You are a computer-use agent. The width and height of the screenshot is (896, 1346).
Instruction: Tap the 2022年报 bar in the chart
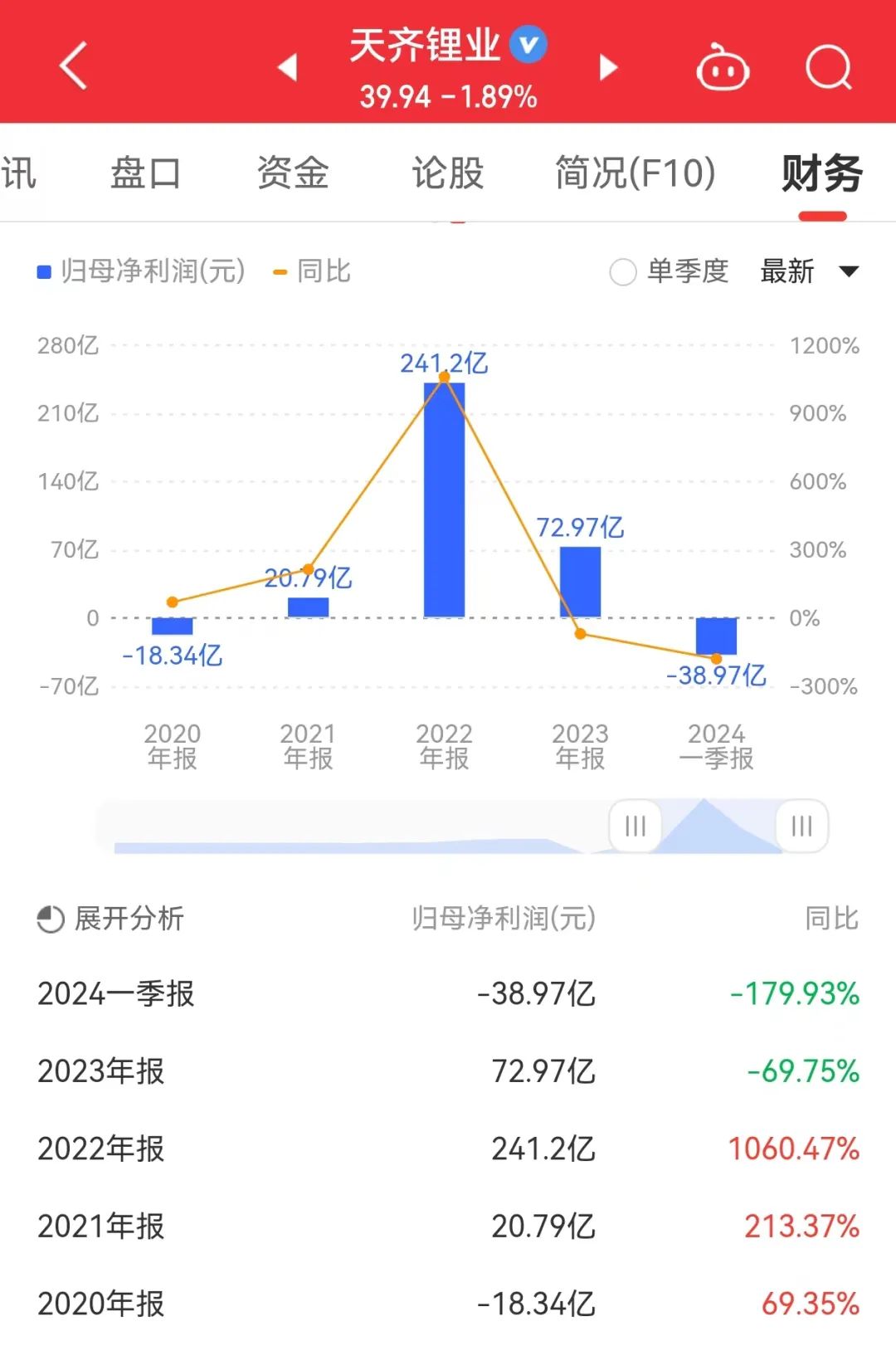(444, 500)
